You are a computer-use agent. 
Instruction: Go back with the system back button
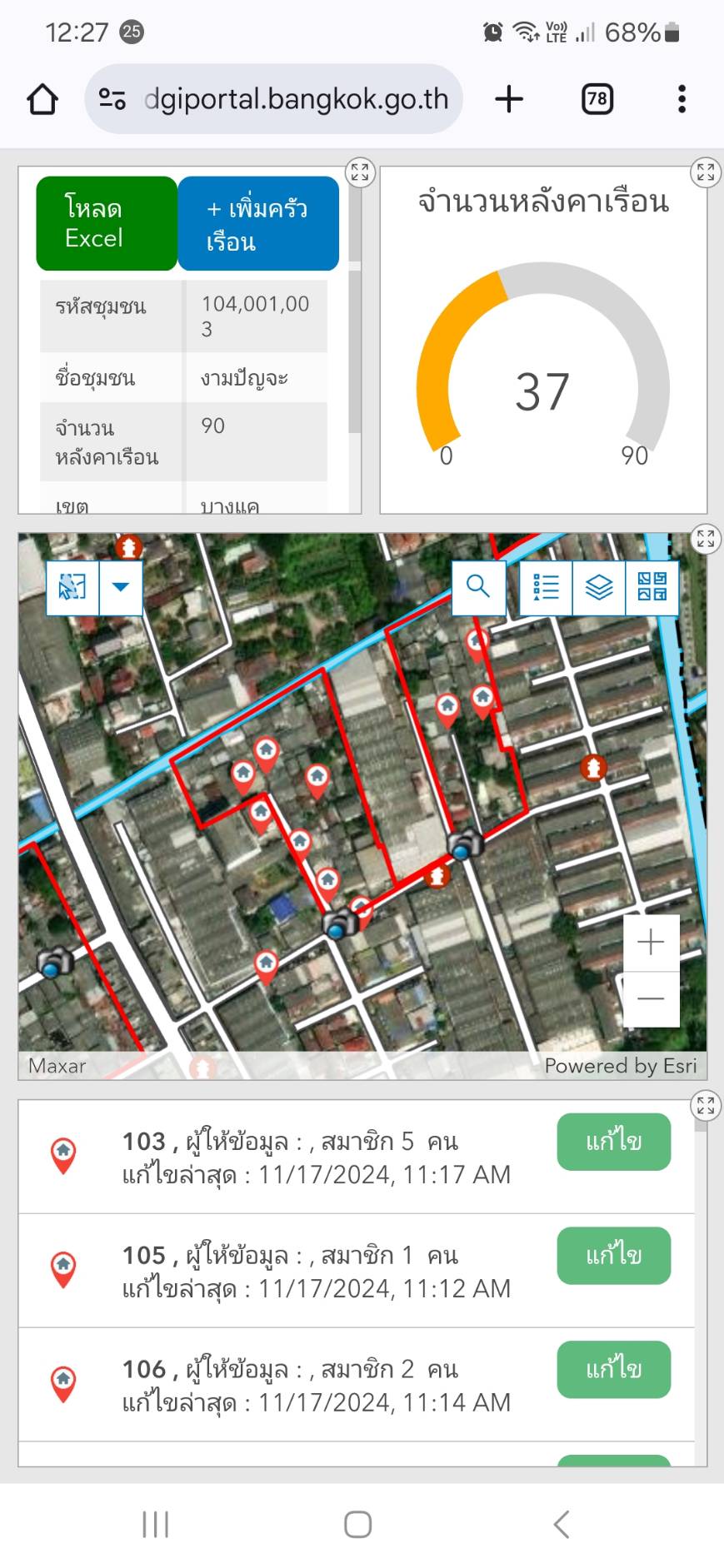click(x=562, y=1525)
